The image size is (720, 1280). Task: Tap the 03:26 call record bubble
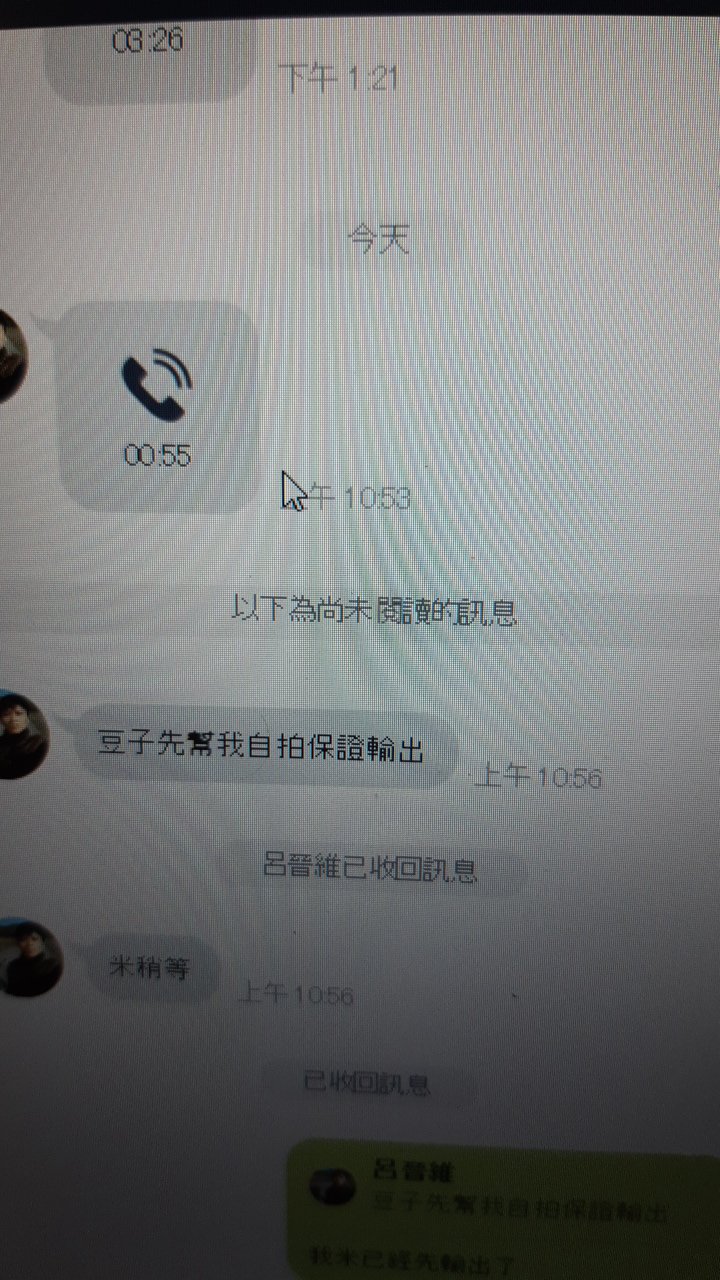[x=150, y=55]
